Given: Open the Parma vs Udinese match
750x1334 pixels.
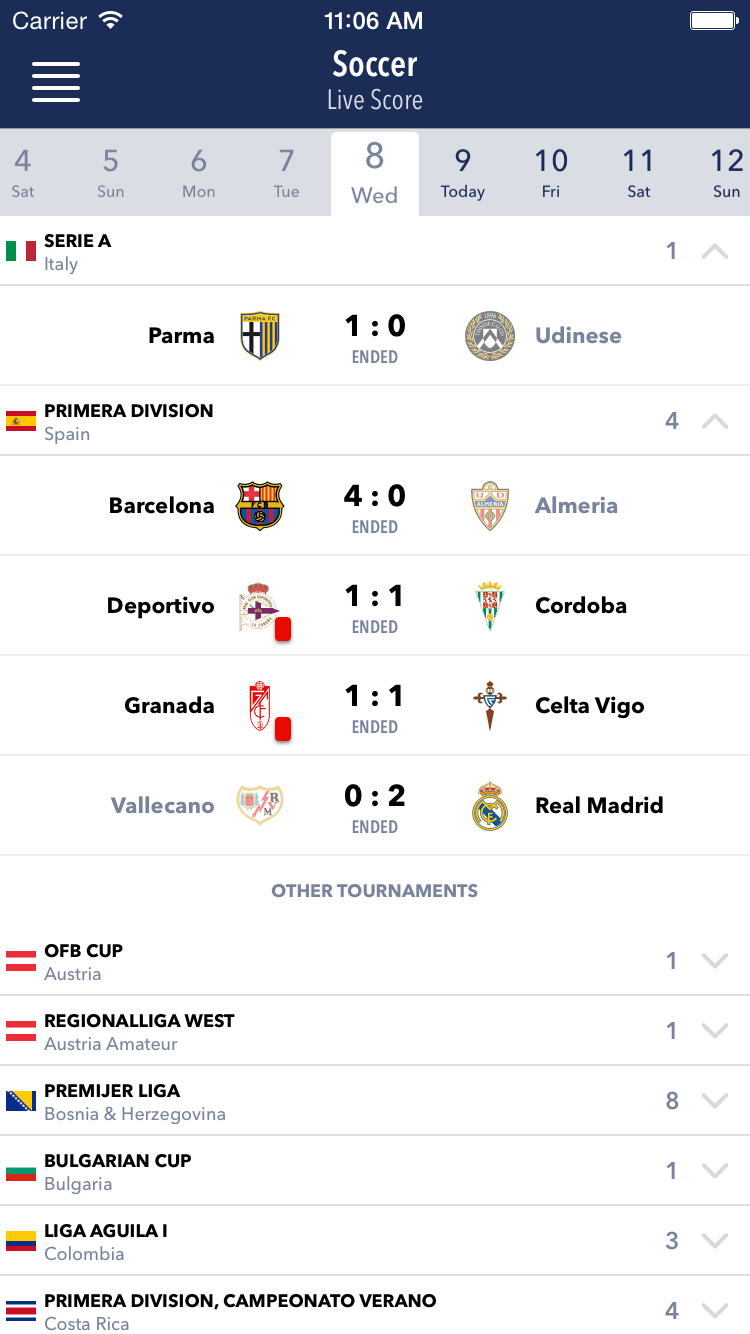Looking at the screenshot, I should (x=375, y=336).
